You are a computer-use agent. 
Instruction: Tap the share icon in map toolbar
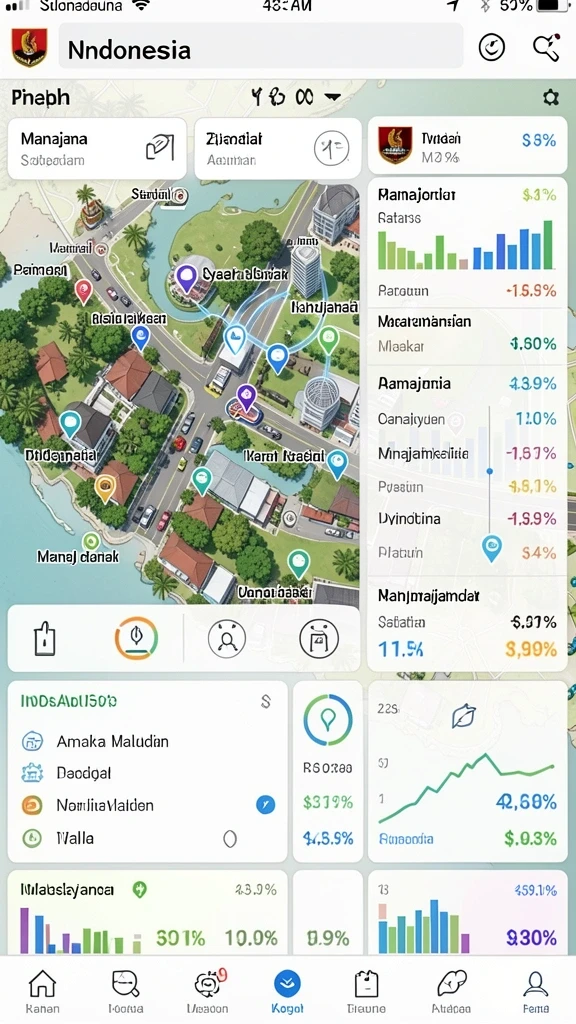coord(44,638)
